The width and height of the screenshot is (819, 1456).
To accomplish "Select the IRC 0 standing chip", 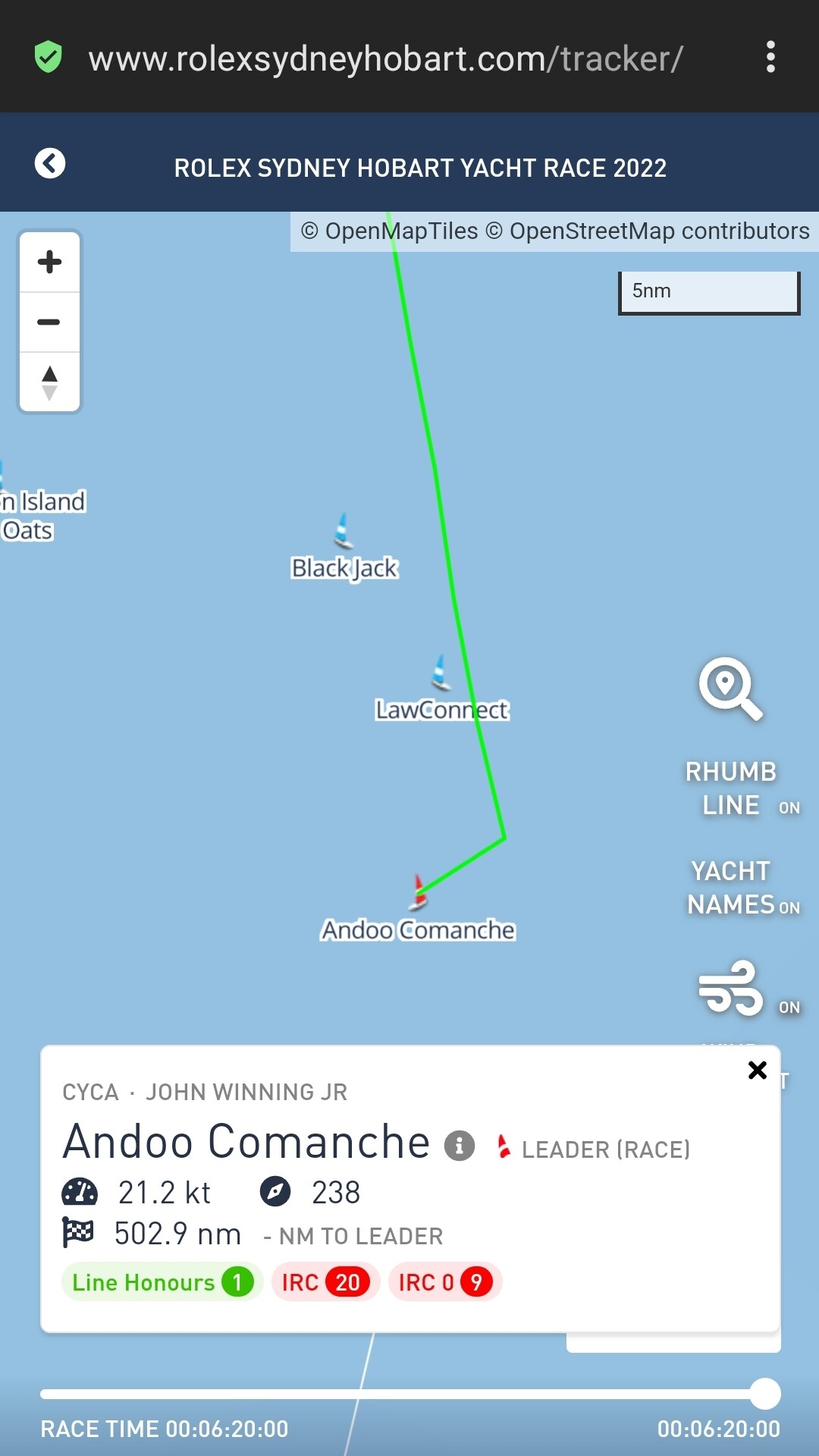I will pyautogui.click(x=445, y=1282).
